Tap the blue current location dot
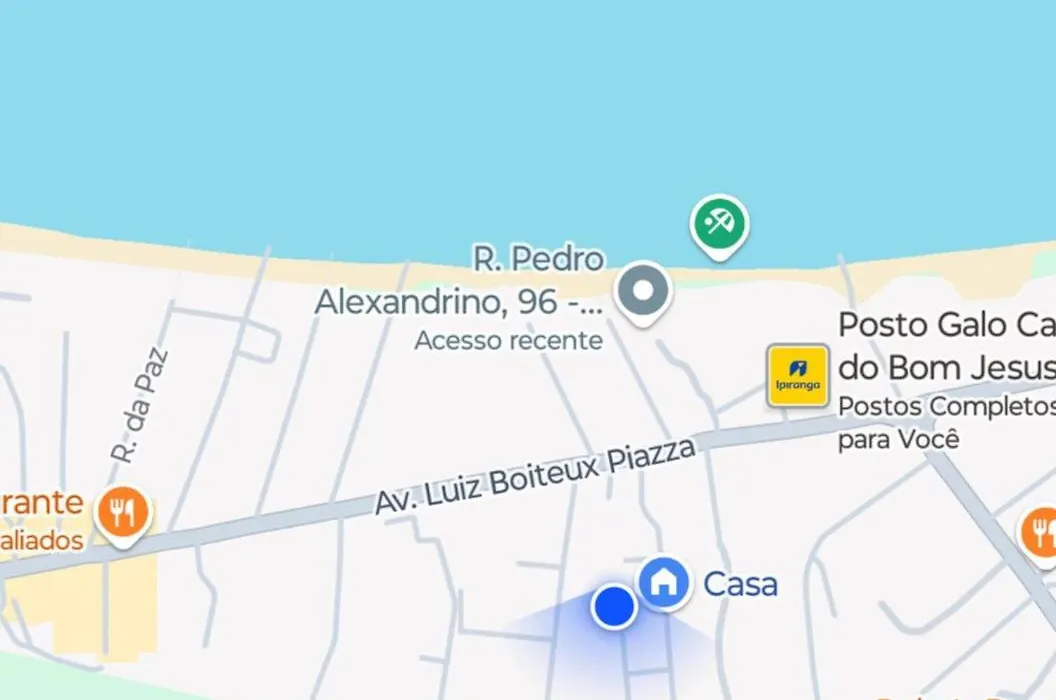Viewport: 1056px width, 700px height. click(613, 606)
